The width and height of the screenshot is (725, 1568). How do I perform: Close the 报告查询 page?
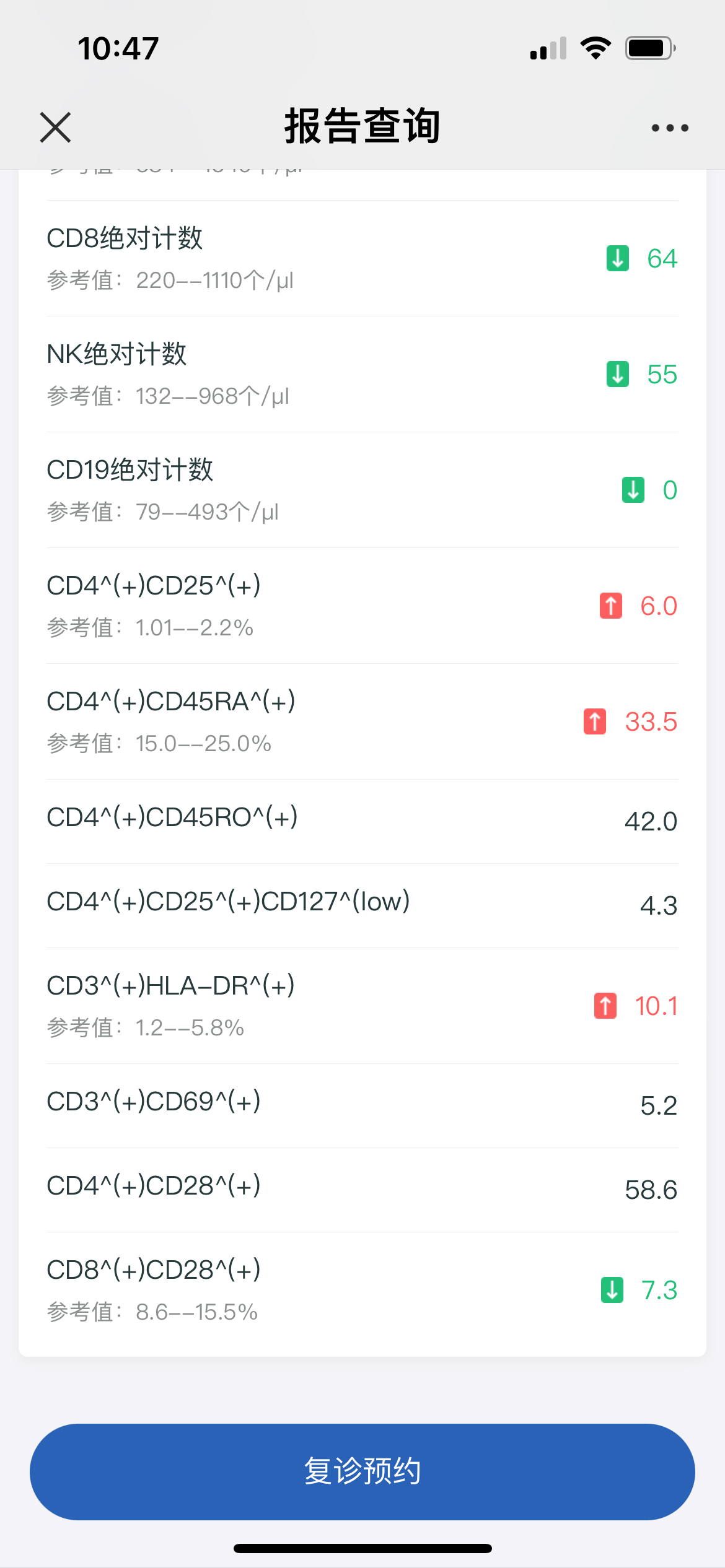click(55, 128)
